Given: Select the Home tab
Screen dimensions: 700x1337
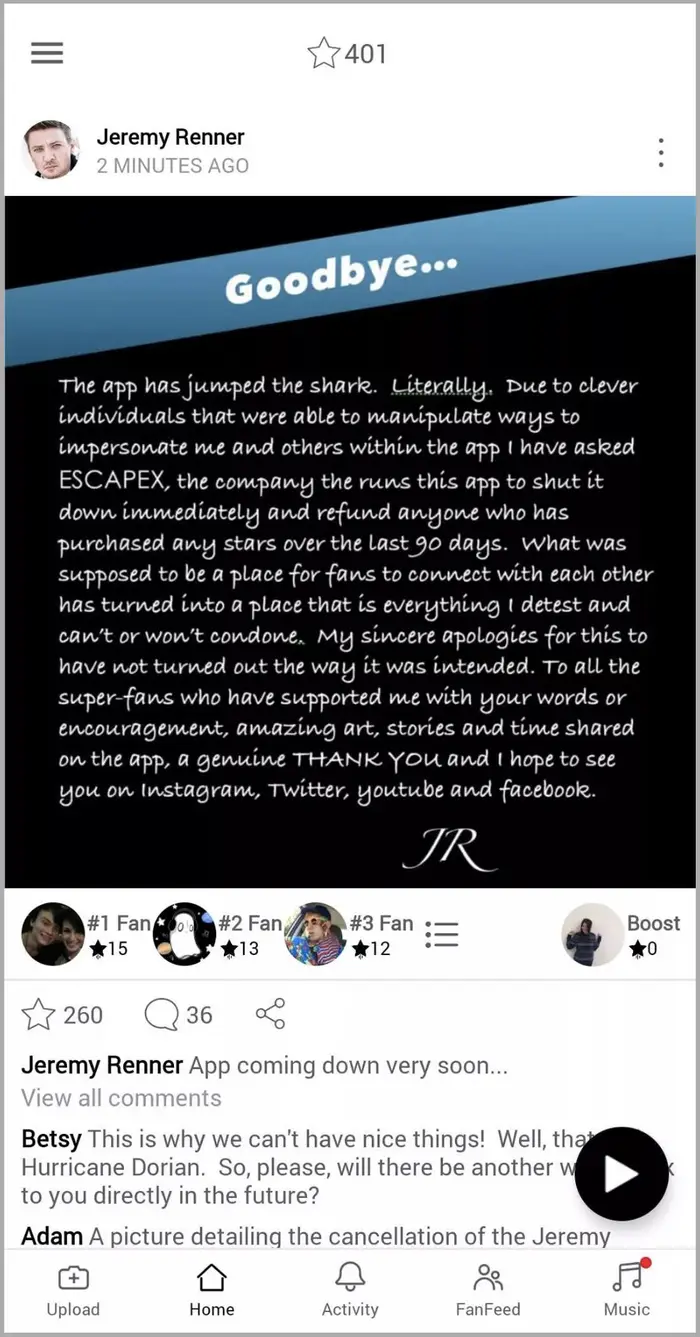Looking at the screenshot, I should 212,1290.
